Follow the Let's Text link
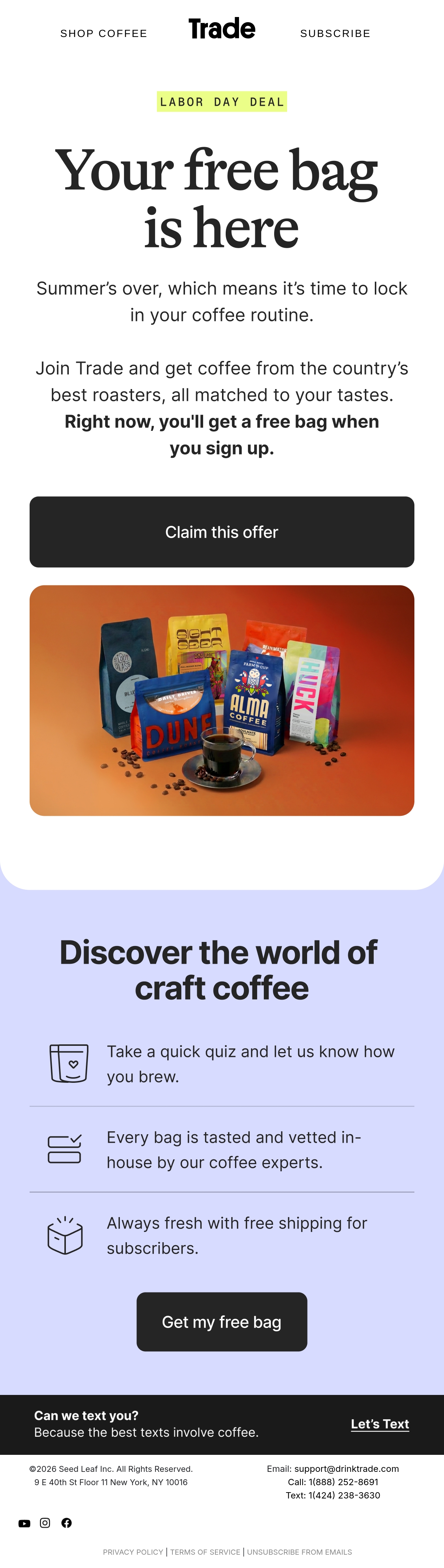Viewport: 444px width, 1568px height. 380,1424
